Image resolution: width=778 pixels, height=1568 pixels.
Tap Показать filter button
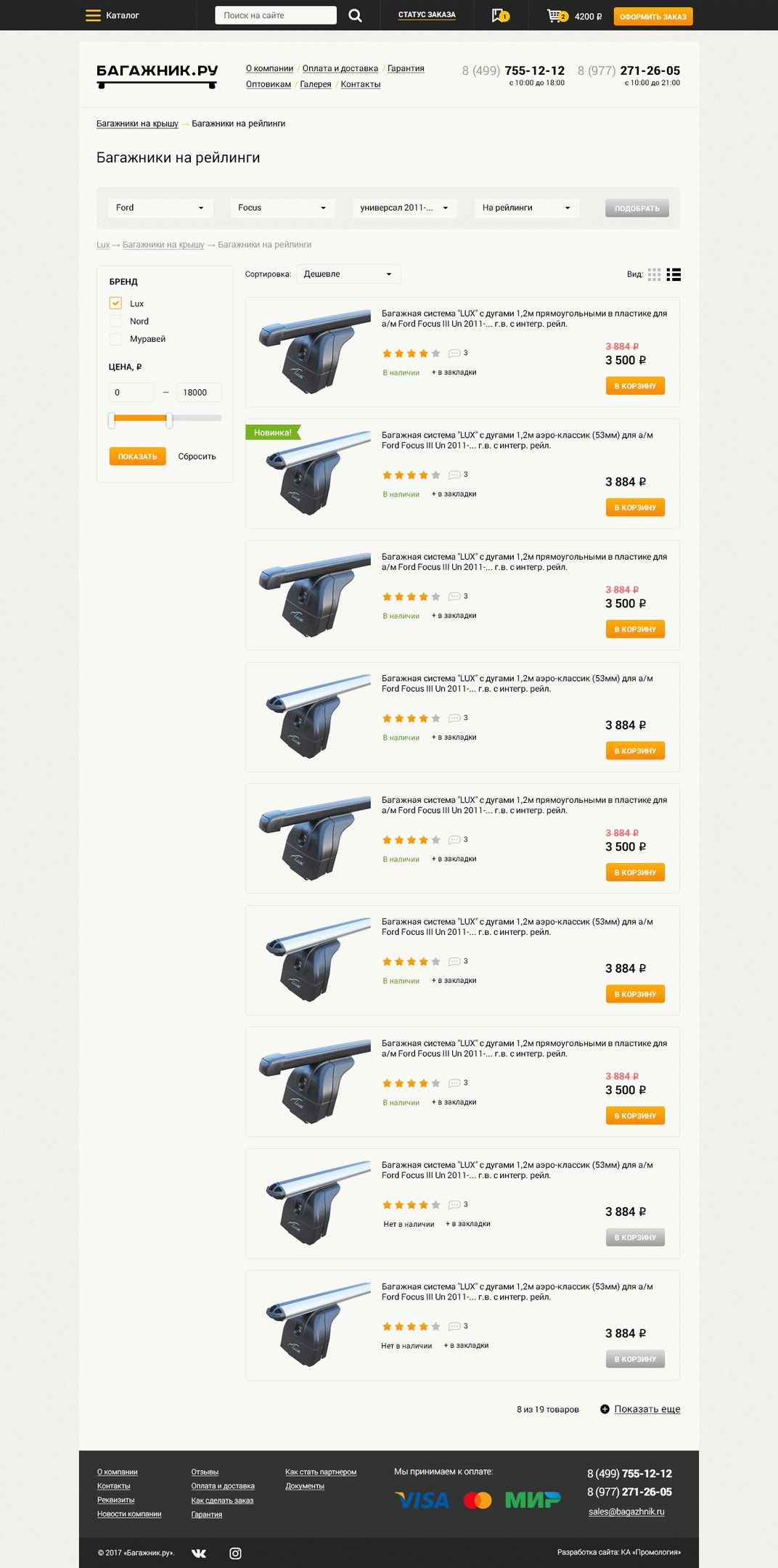coord(138,457)
